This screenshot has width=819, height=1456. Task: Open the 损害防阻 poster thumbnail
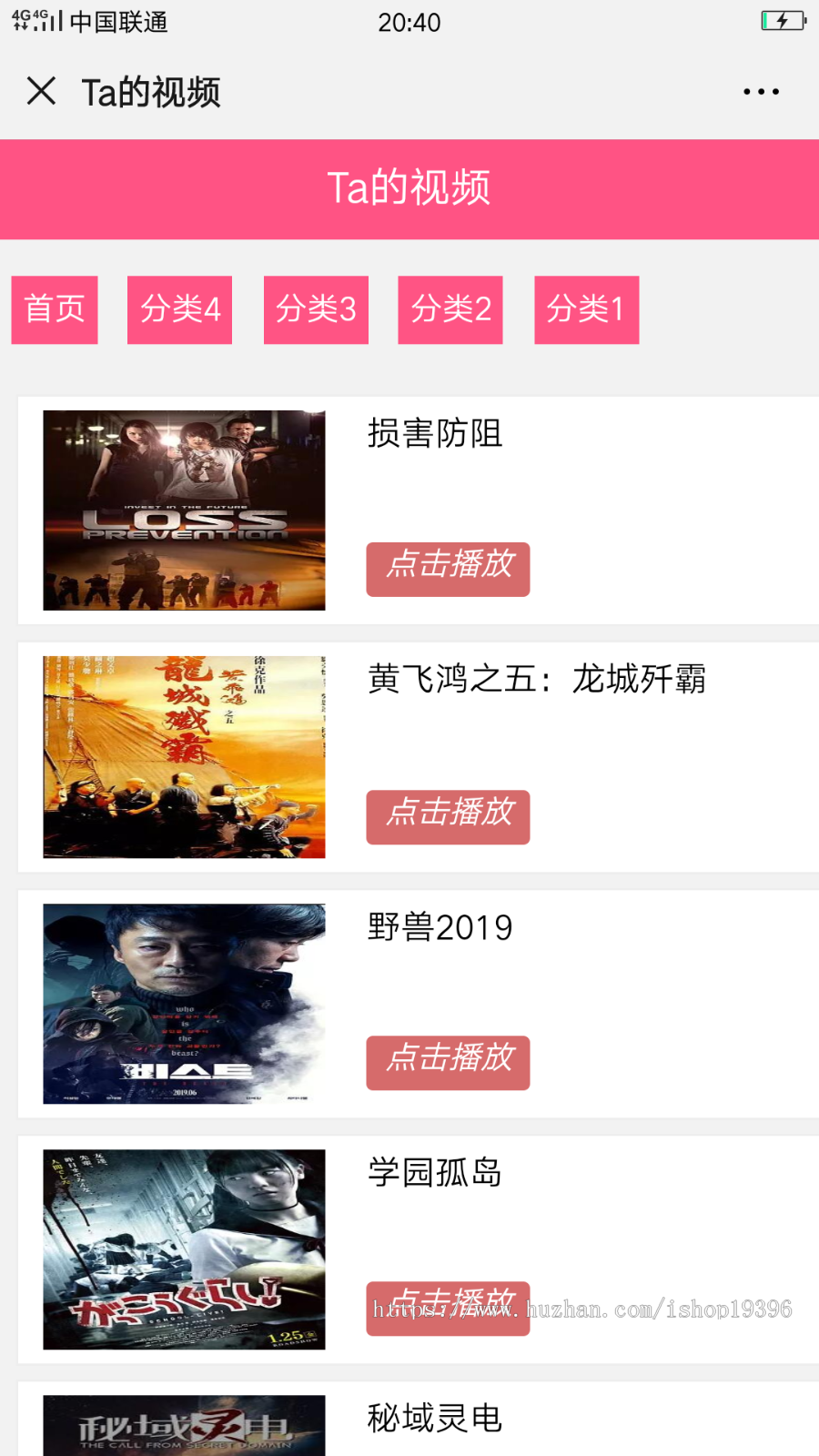(184, 510)
